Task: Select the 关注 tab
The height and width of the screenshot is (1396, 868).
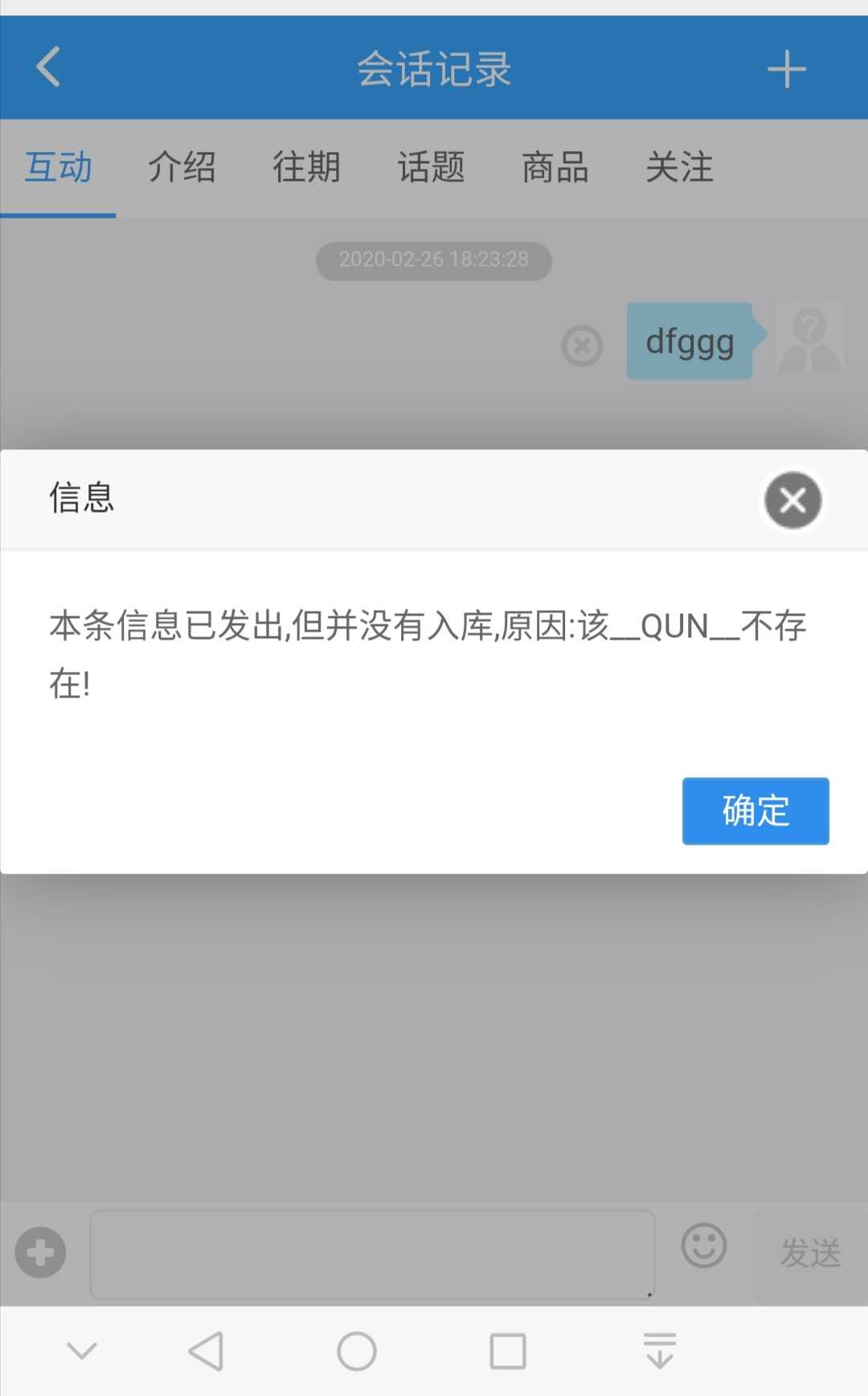Action: coord(679,168)
